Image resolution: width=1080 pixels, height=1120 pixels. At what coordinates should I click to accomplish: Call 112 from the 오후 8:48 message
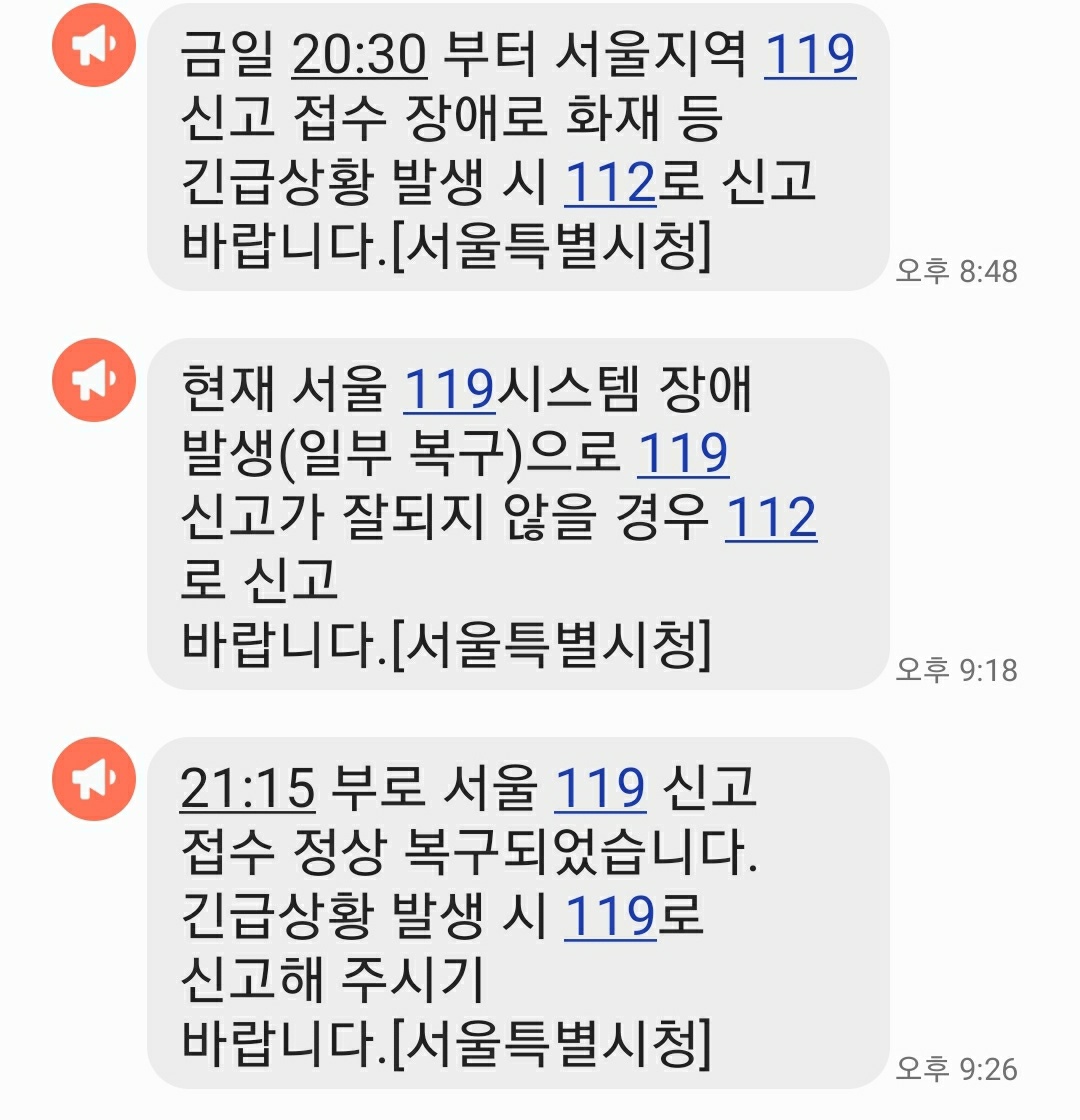pyautogui.click(x=610, y=182)
